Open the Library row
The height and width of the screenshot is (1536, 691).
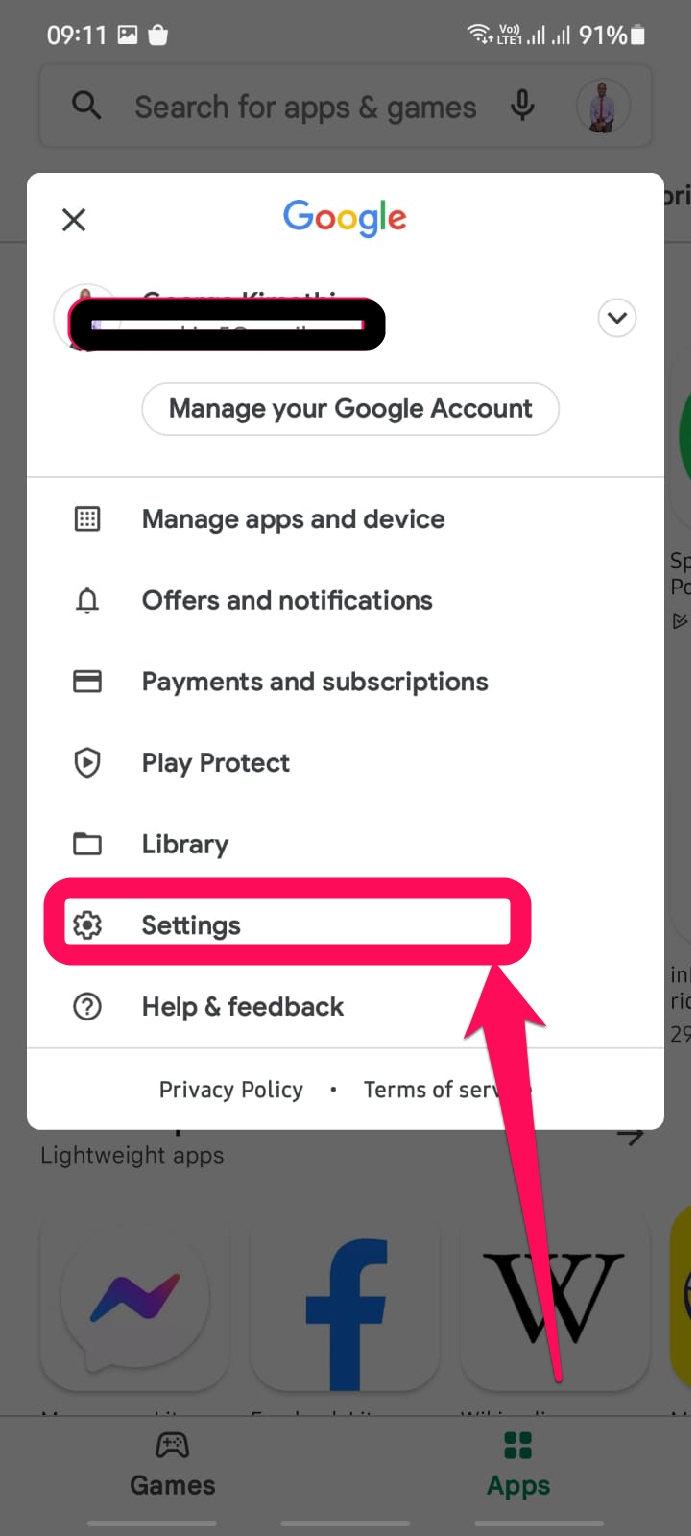(x=345, y=844)
